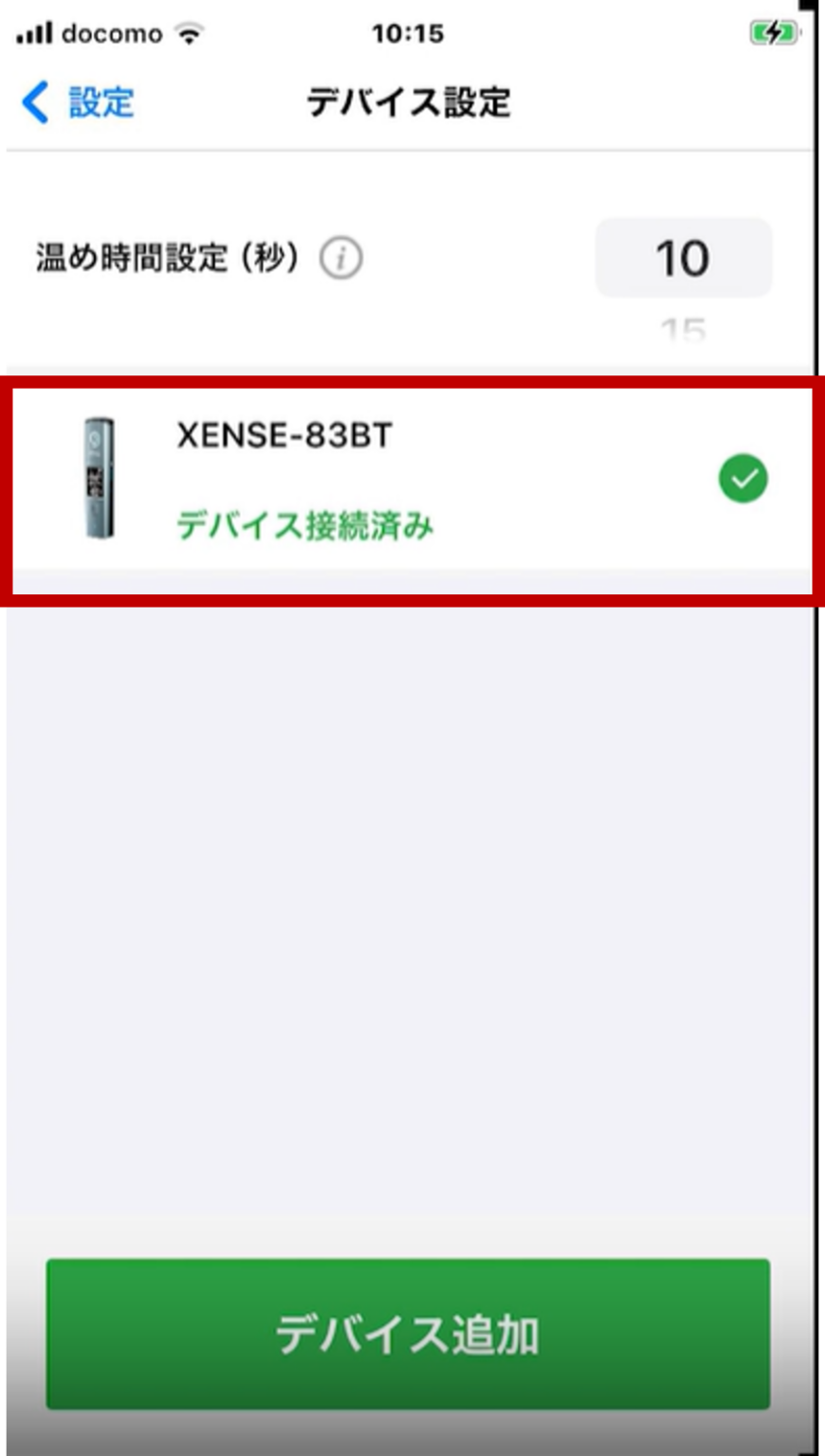Toggle the XENSE-83BT connection checkmark
Screen dimensions: 825x1456
(743, 479)
